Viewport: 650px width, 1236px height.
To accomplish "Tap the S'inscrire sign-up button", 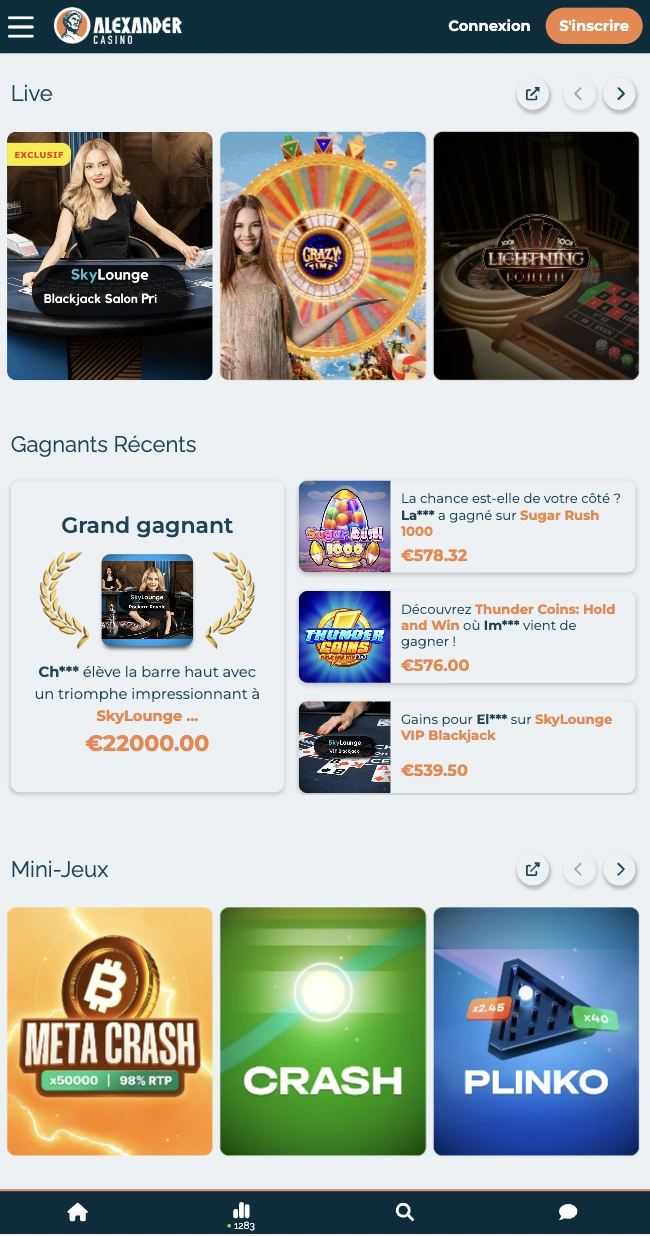I will [593, 26].
